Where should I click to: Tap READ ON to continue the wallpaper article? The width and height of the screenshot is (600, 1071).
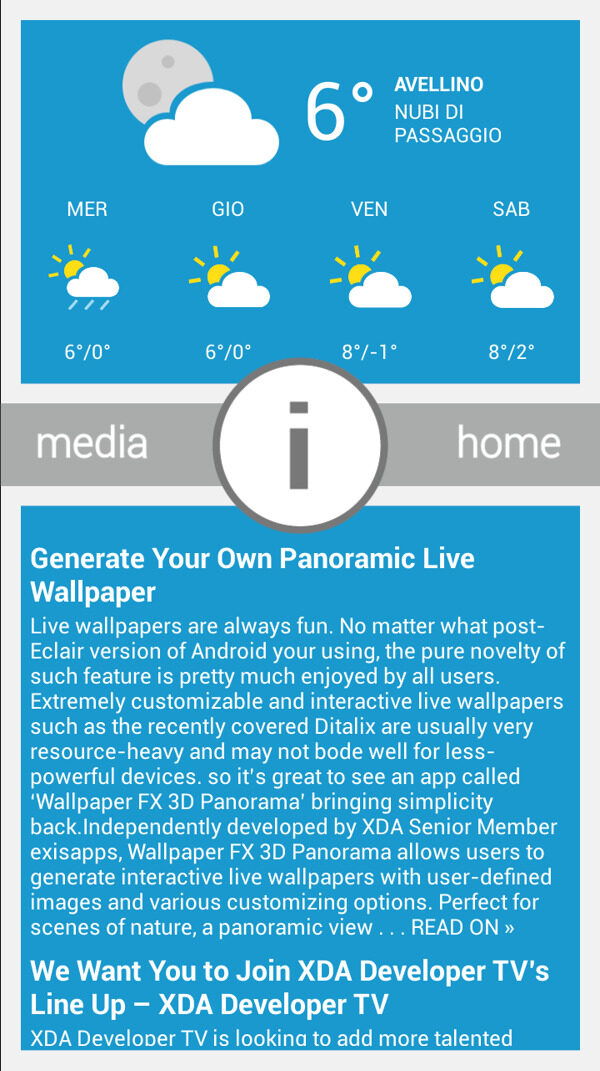(x=463, y=927)
